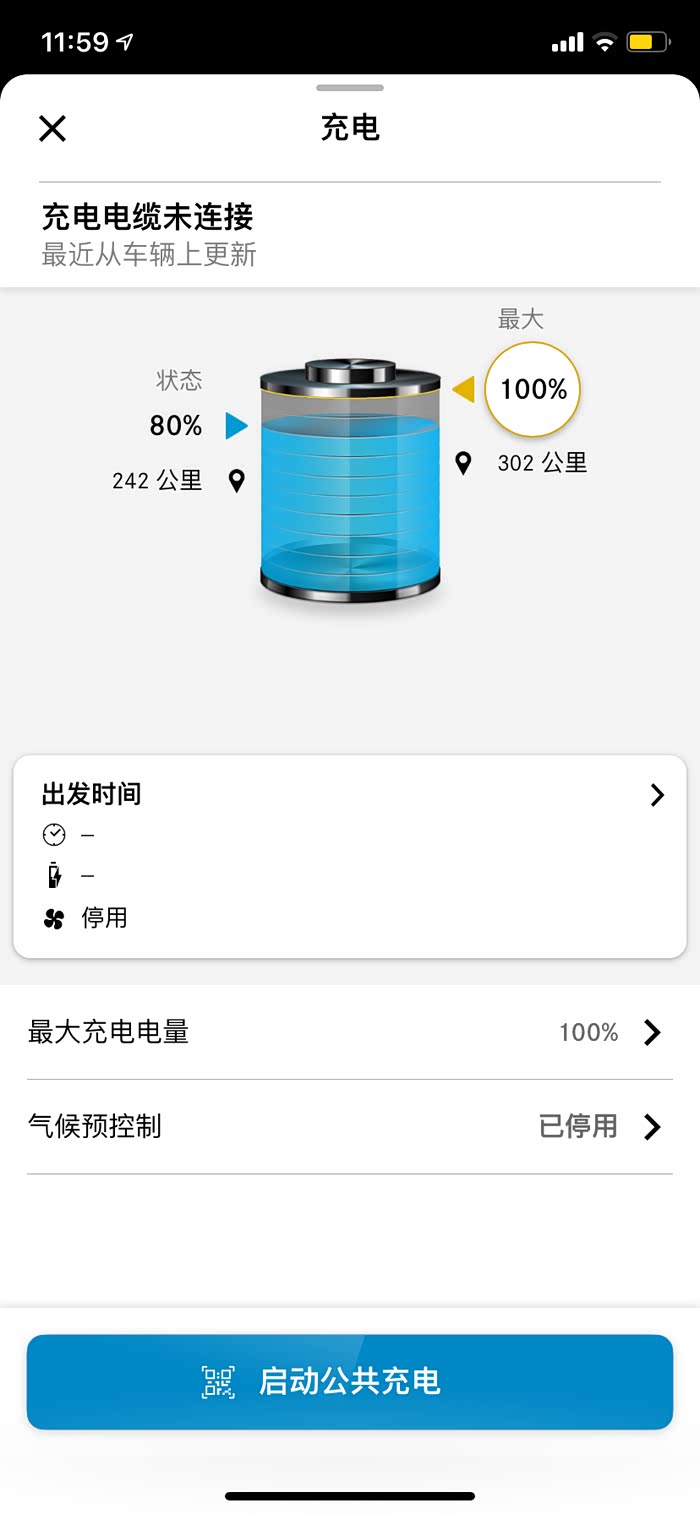
Task: Tap the 启动公共充电 button
Action: pyautogui.click(x=349, y=1381)
